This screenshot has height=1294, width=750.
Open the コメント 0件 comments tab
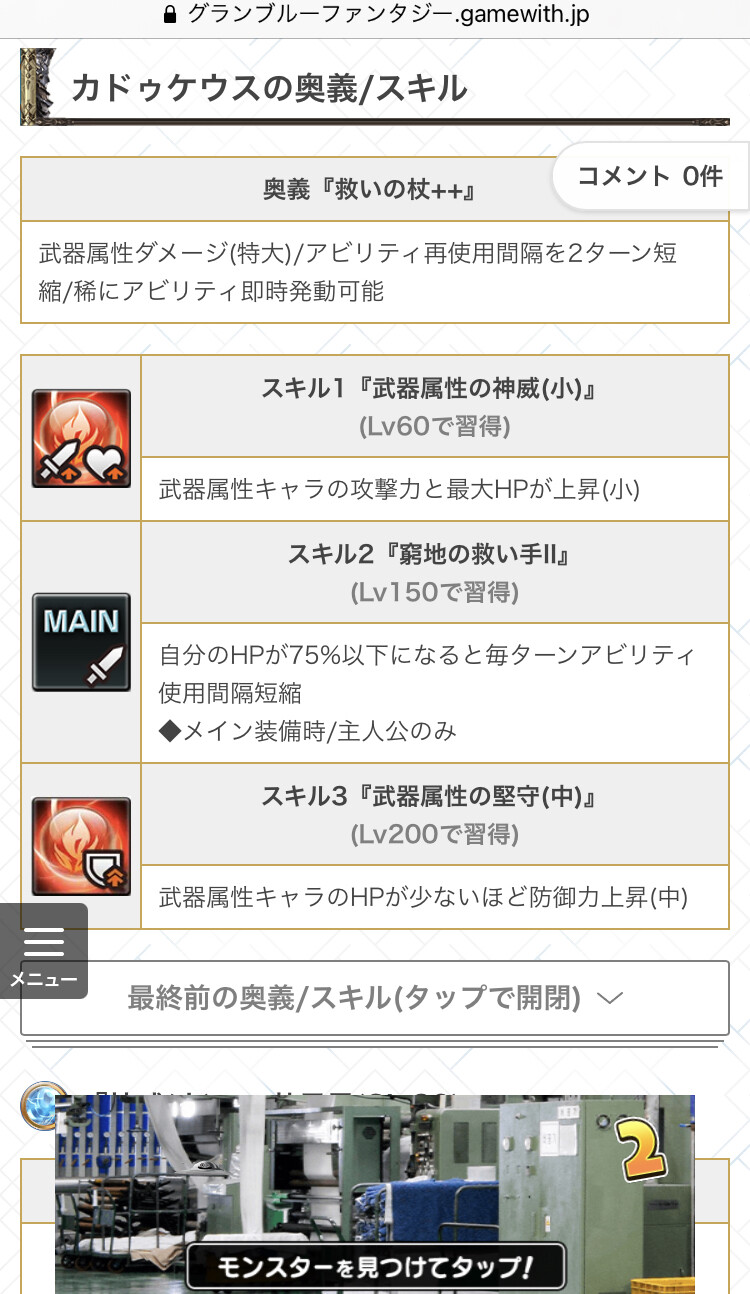click(x=650, y=176)
